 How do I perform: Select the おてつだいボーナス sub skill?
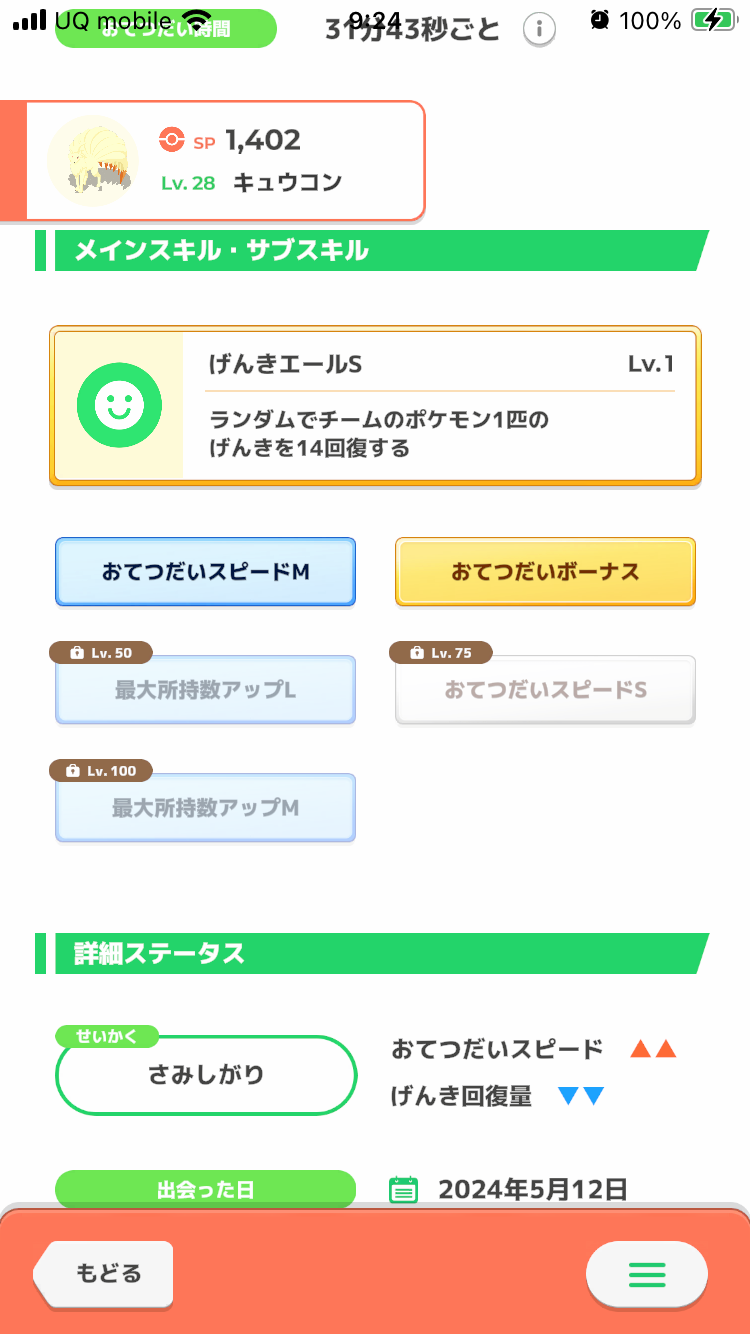pyautogui.click(x=545, y=572)
